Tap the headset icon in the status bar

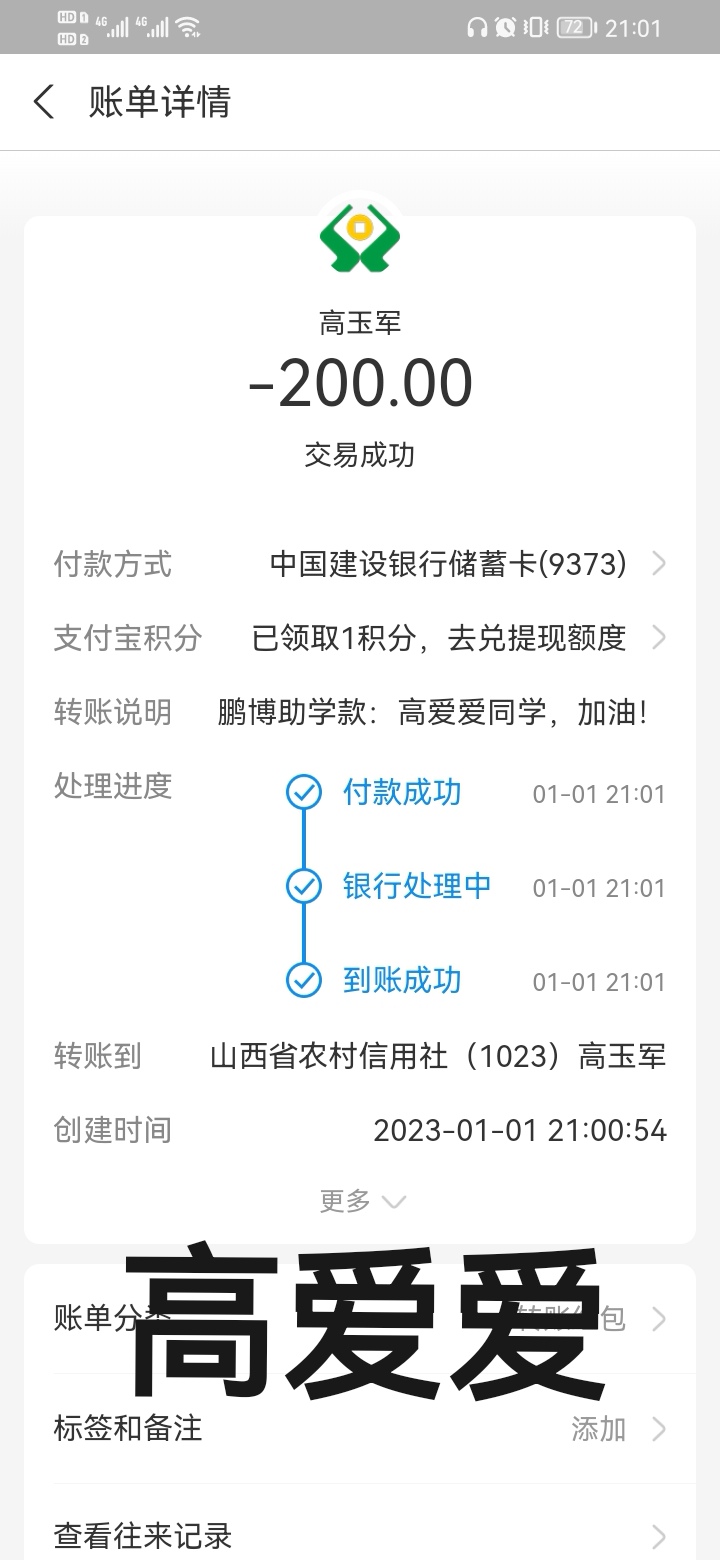479,27
